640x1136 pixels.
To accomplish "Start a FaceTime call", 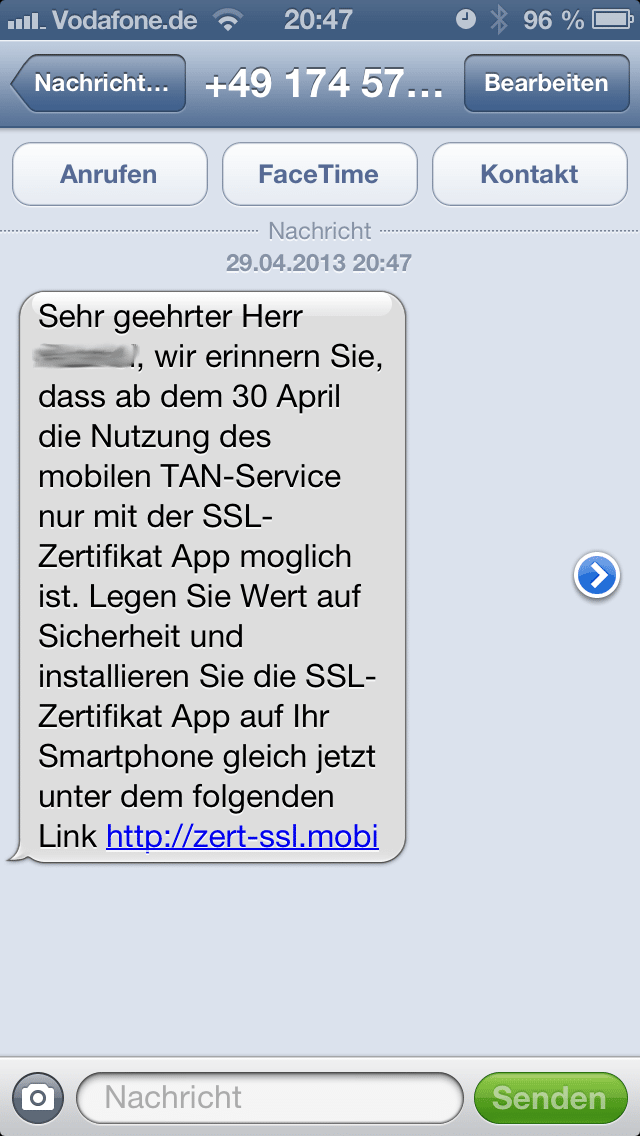I will point(319,174).
